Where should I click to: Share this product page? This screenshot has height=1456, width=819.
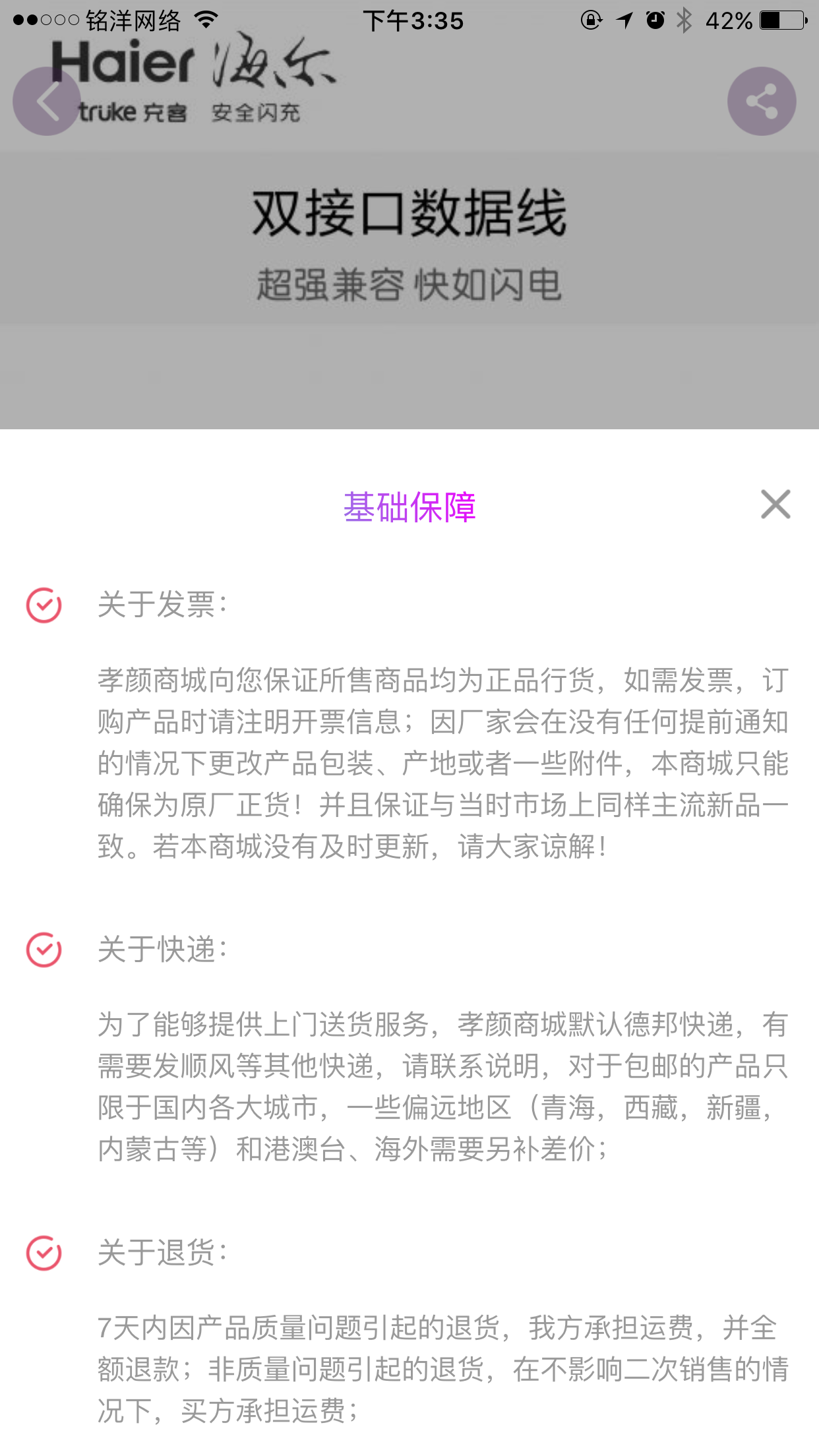point(762,102)
